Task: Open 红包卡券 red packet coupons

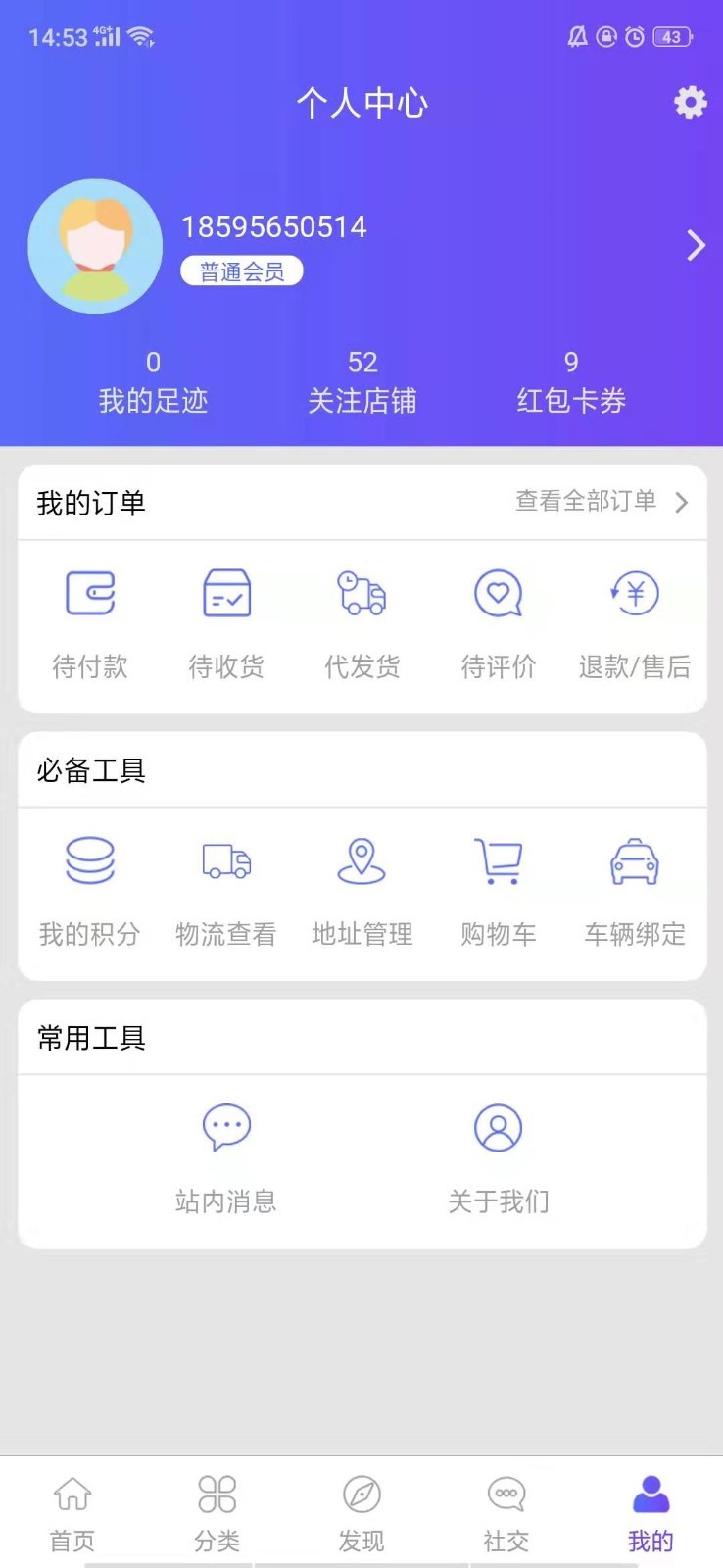Action: click(x=572, y=380)
